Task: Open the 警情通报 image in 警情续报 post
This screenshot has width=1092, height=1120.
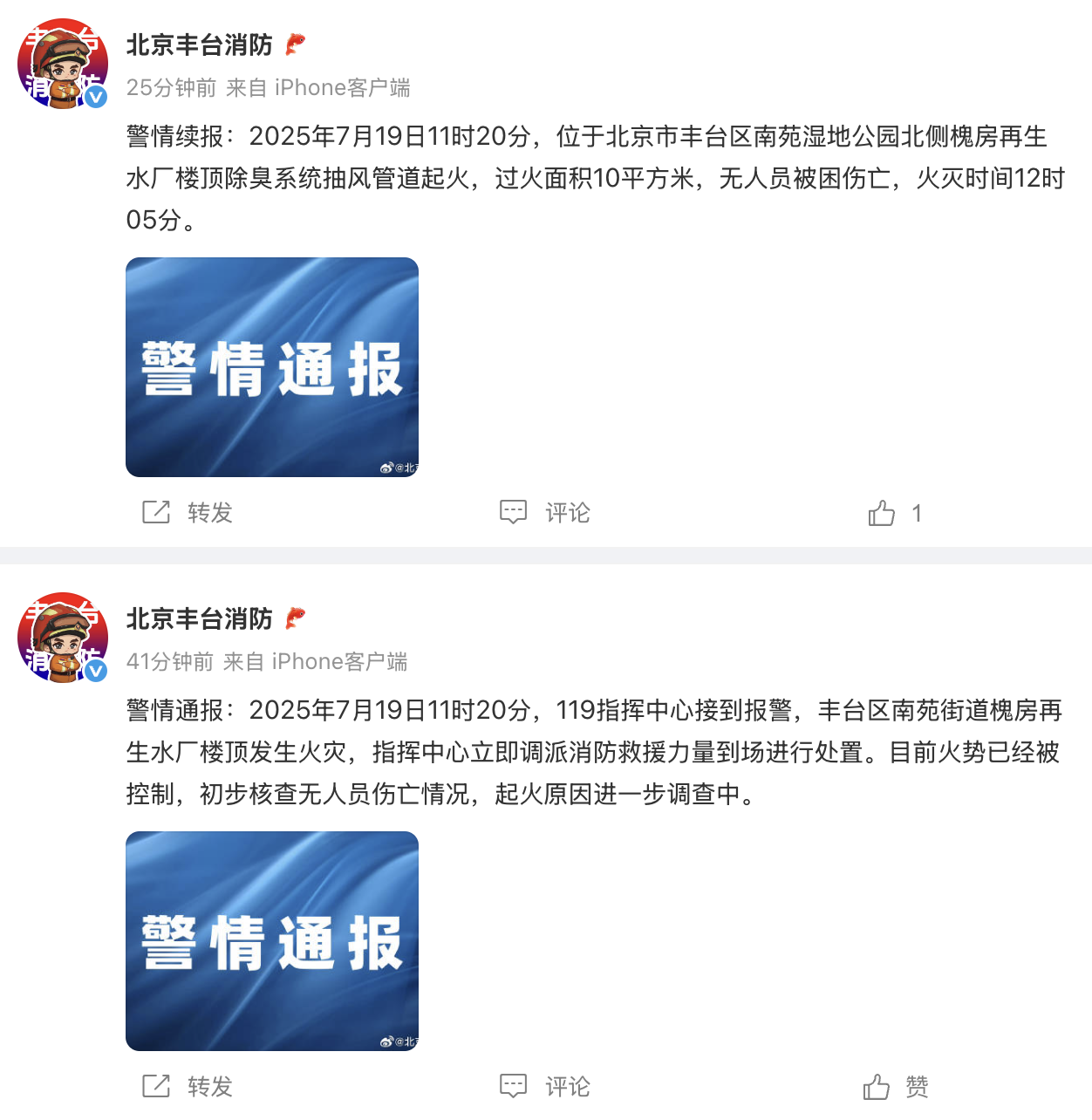Action: click(272, 367)
